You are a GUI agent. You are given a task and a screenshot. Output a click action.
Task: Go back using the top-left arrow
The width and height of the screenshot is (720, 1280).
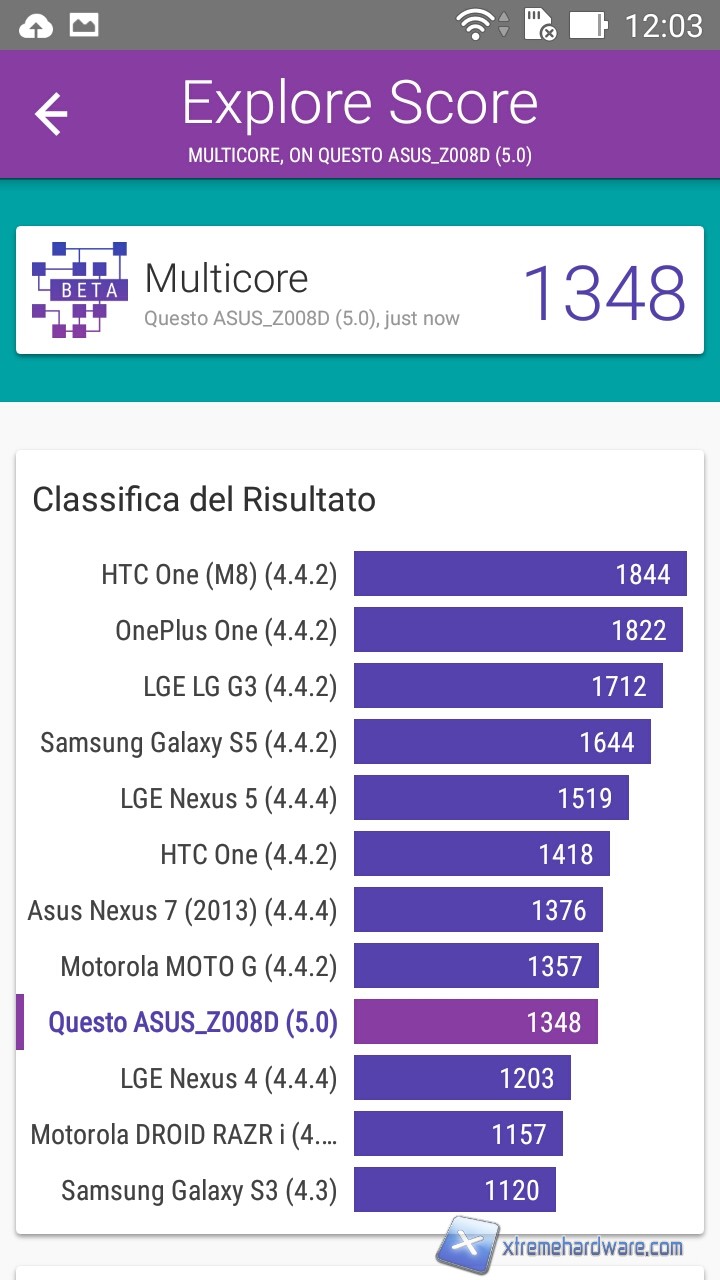point(51,115)
